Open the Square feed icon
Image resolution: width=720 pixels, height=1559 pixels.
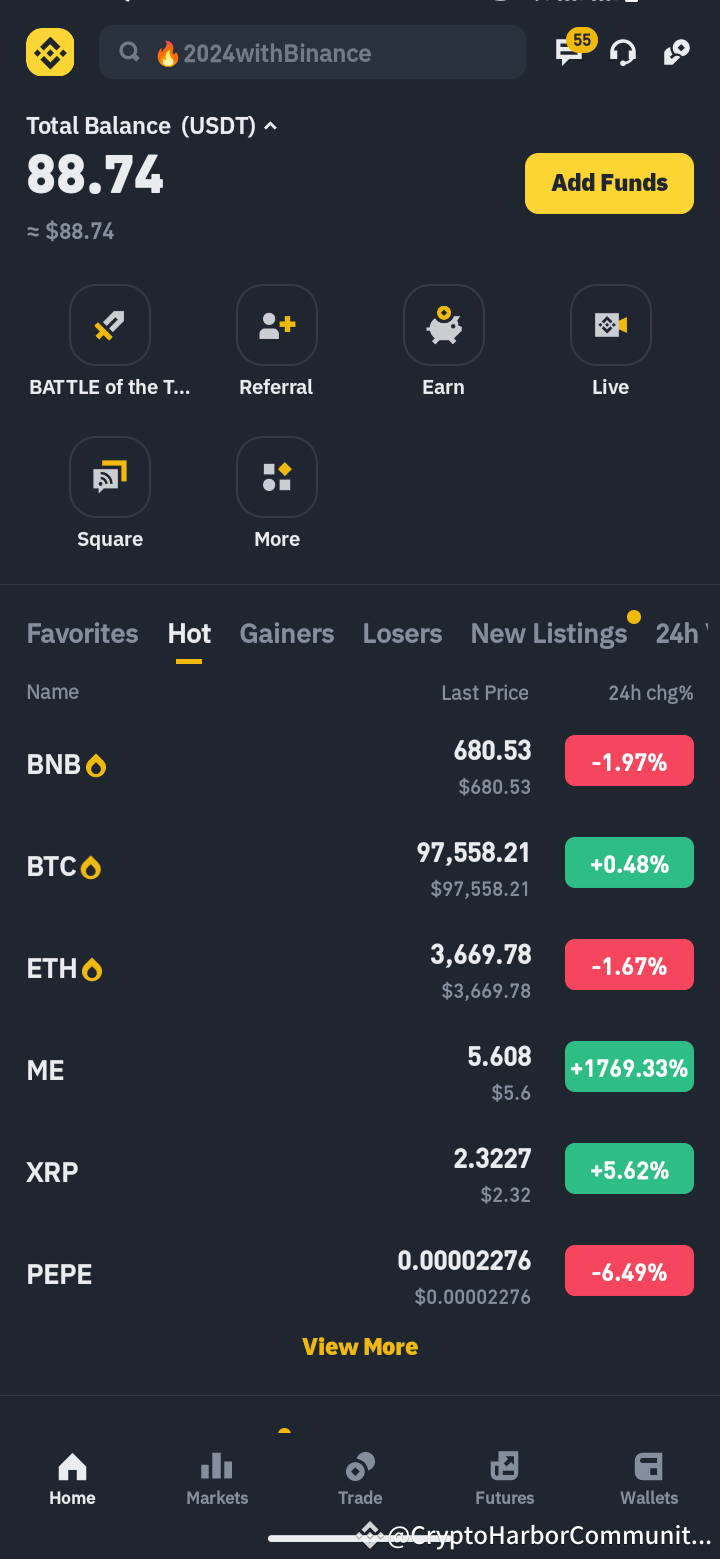click(110, 477)
